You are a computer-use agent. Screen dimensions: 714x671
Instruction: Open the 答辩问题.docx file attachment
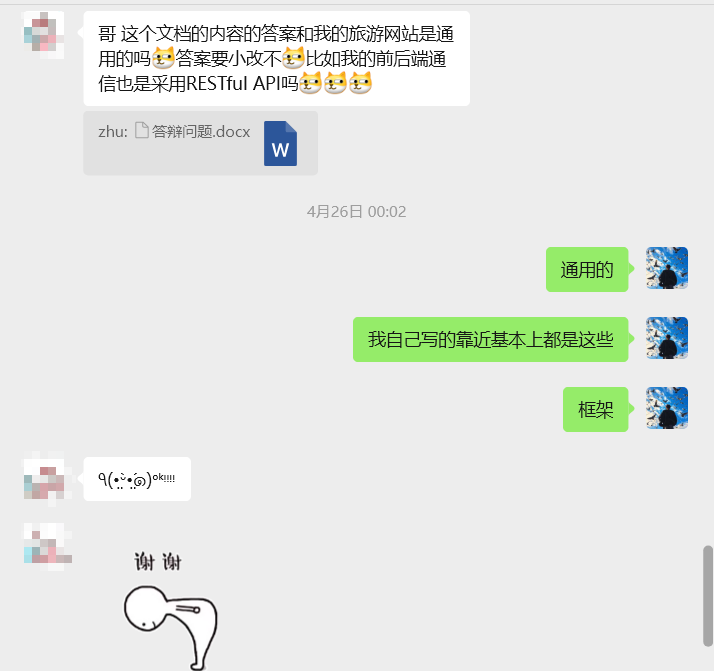[x=200, y=143]
